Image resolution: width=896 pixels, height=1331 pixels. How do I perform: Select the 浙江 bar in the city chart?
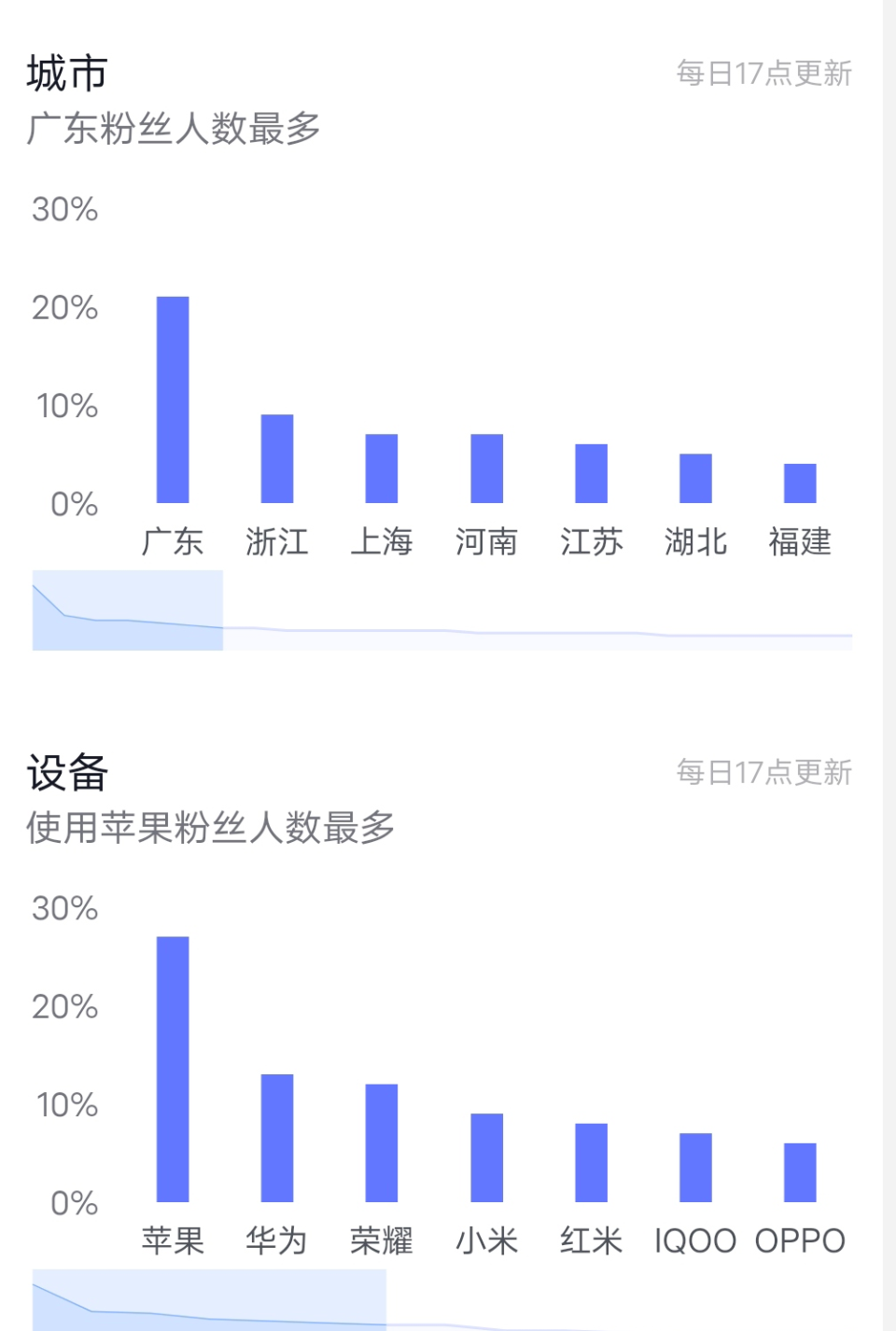pyautogui.click(x=277, y=458)
